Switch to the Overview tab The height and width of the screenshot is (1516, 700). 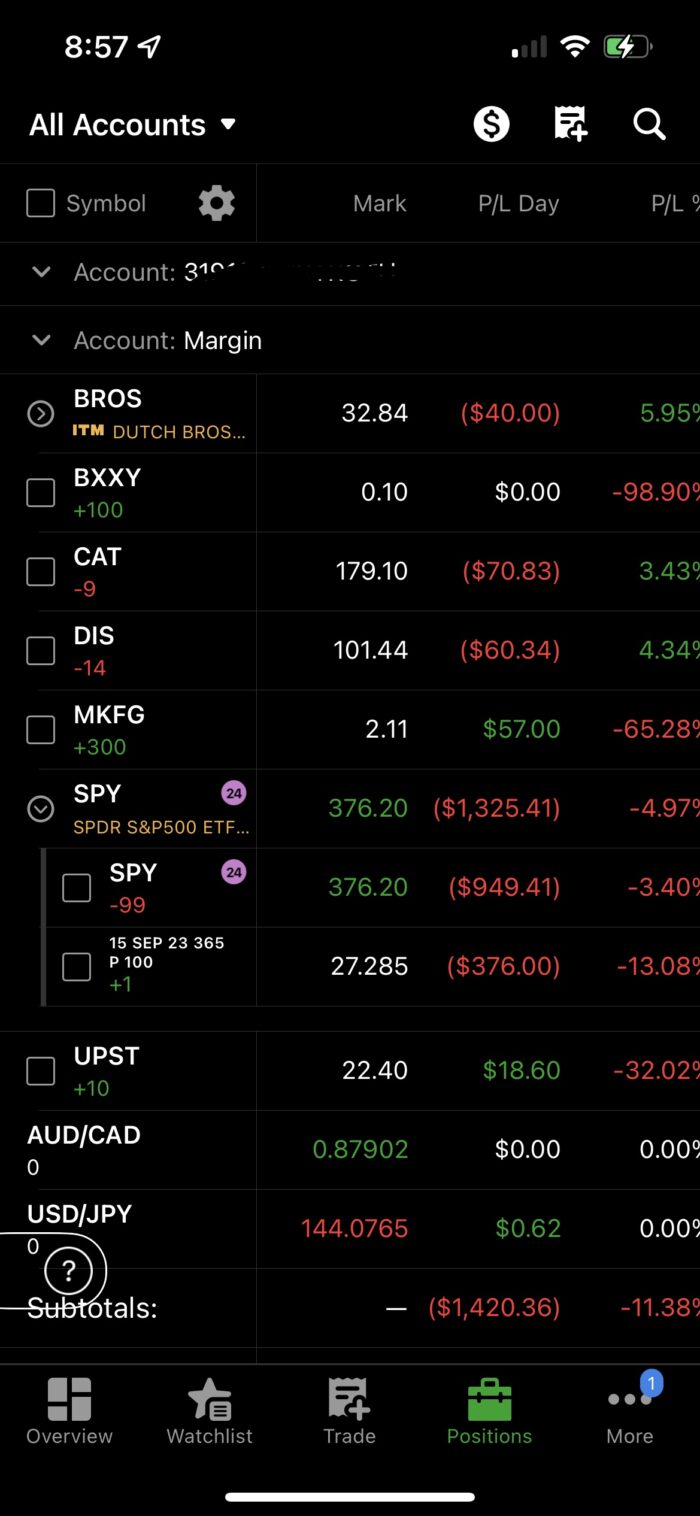69,1412
